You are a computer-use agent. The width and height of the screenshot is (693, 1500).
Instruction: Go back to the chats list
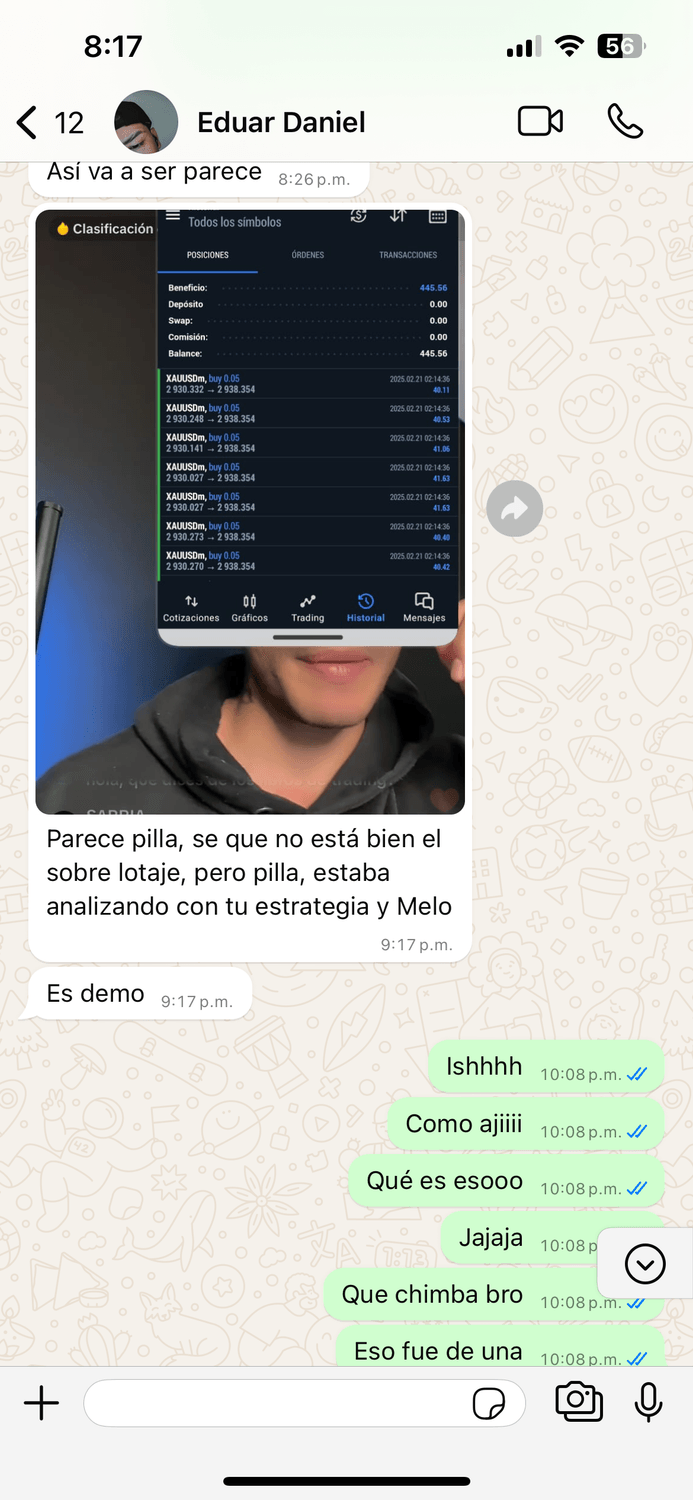click(x=49, y=123)
